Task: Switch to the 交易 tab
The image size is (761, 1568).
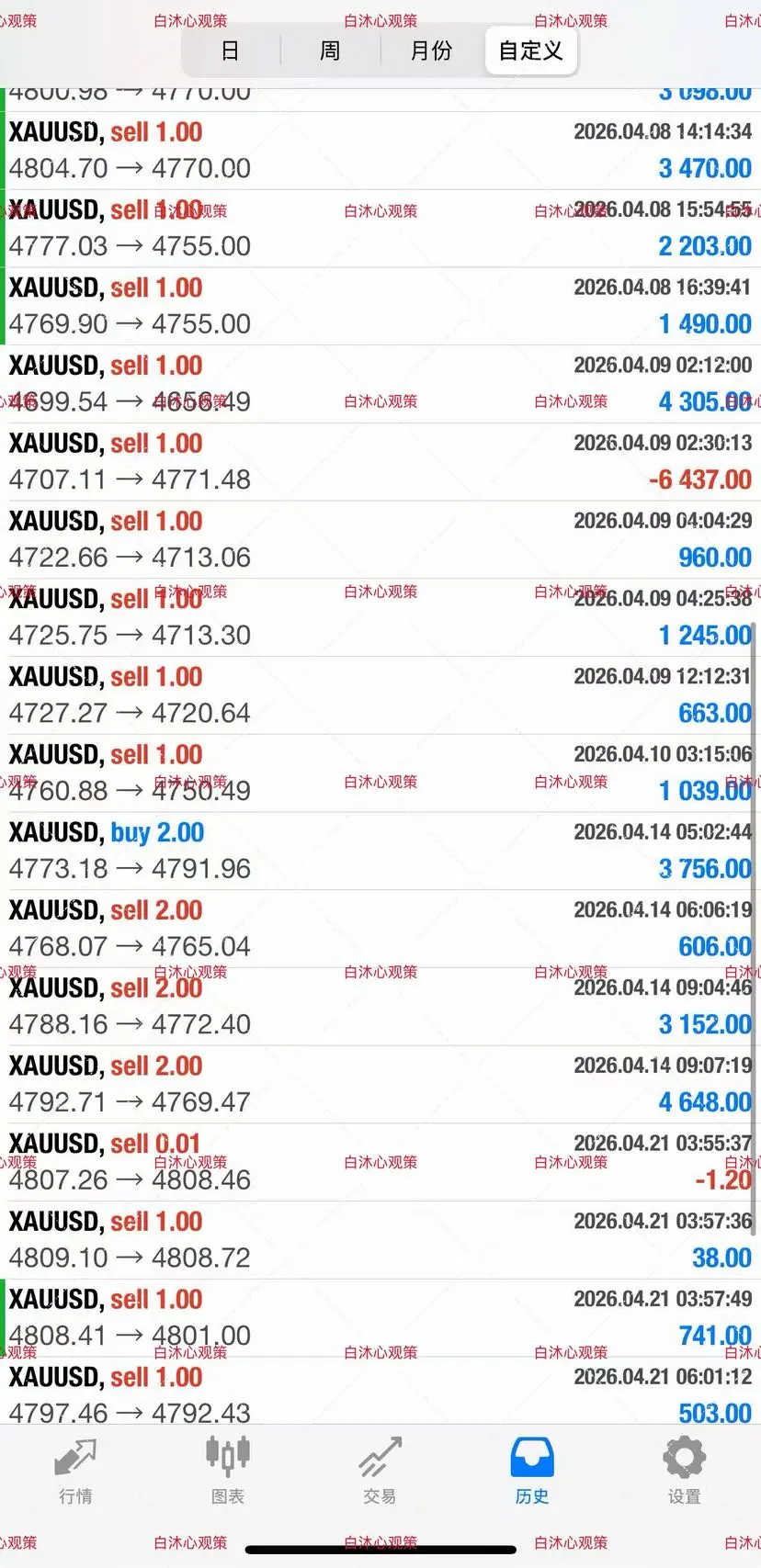Action: pos(380,1471)
